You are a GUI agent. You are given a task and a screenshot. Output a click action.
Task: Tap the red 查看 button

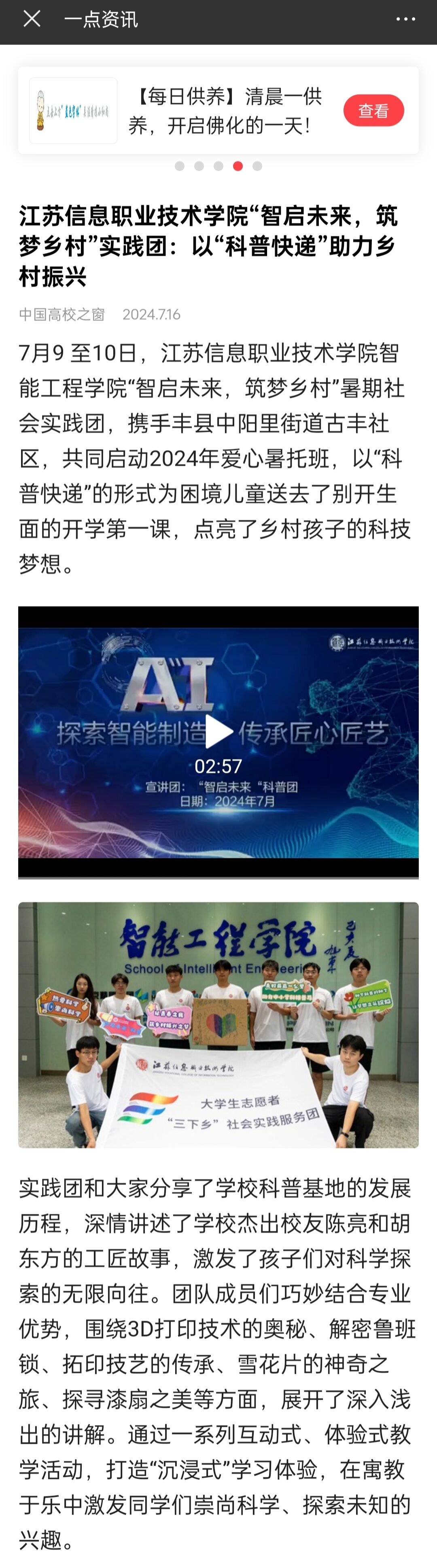tap(373, 111)
